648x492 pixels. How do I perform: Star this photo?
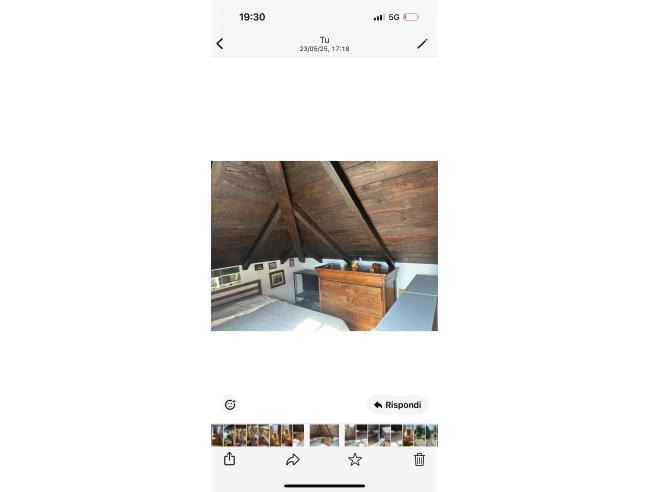coord(355,459)
